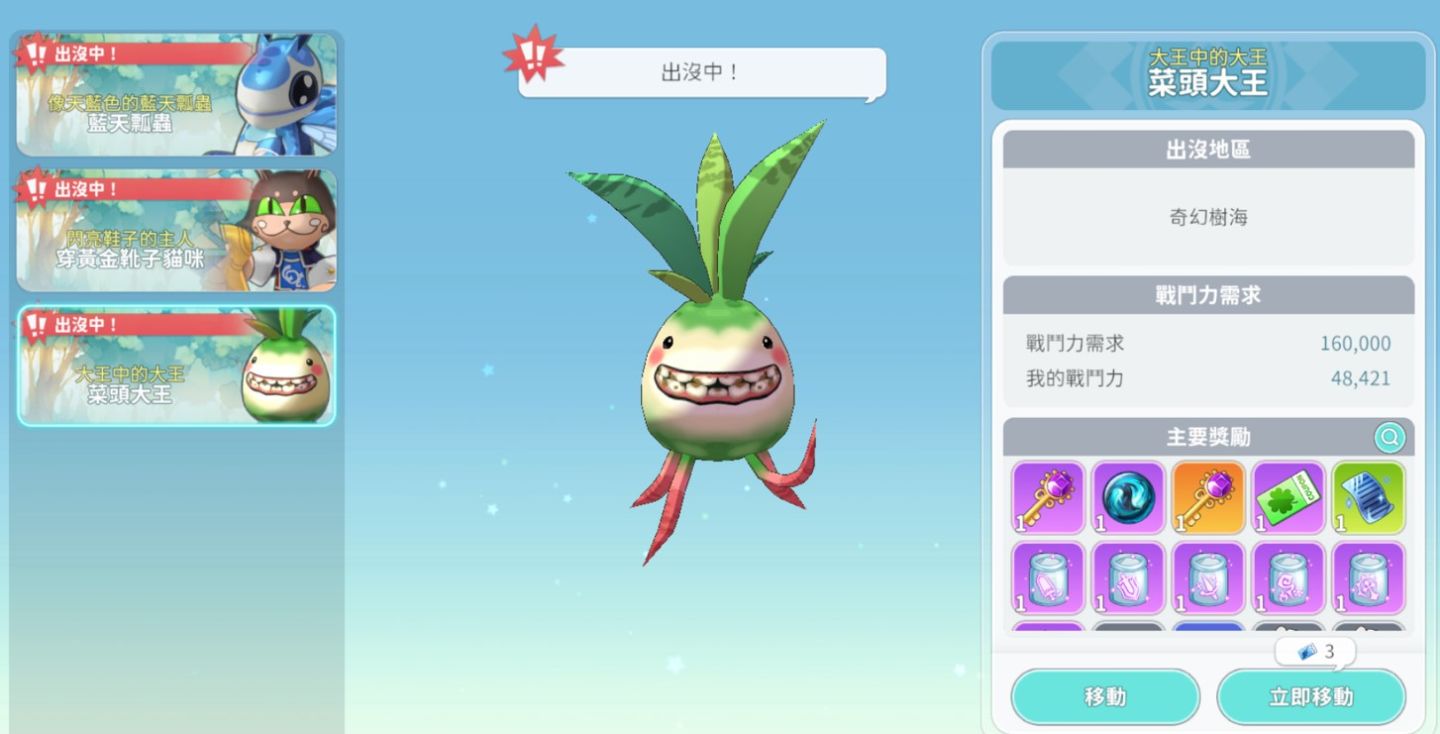This screenshot has height=734, width=1440.
Task: Select the 菜頭大王 boss card
Action: pyautogui.click(x=176, y=366)
